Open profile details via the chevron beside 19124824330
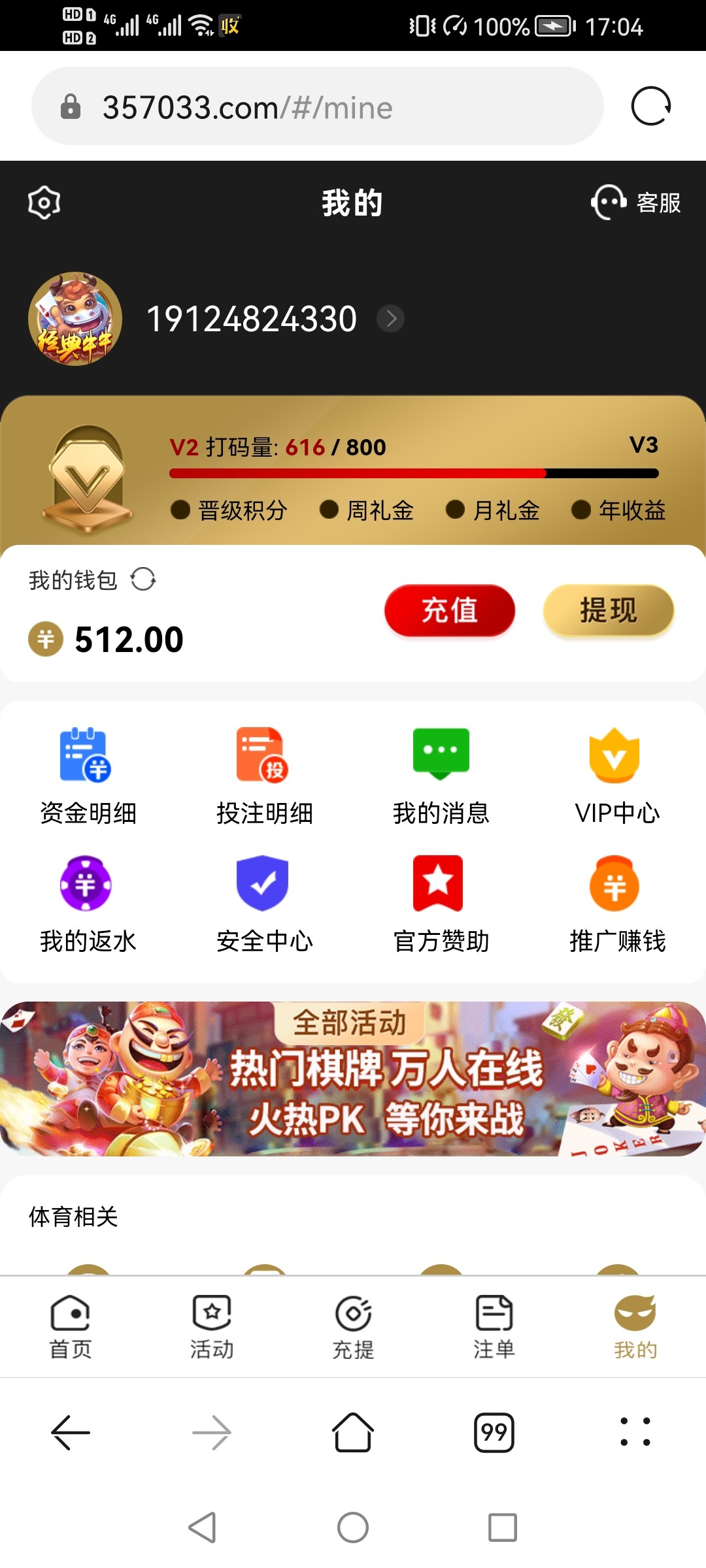 (390, 319)
